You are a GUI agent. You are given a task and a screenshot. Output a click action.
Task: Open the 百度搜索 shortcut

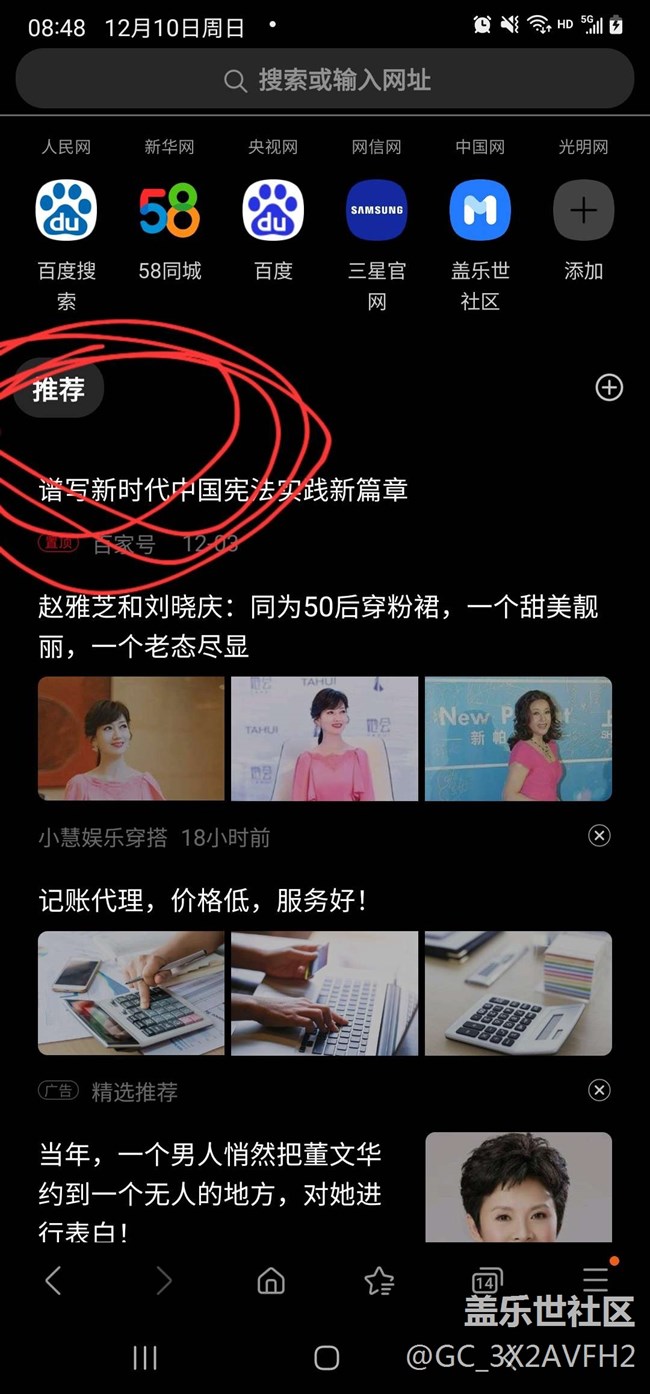point(66,211)
